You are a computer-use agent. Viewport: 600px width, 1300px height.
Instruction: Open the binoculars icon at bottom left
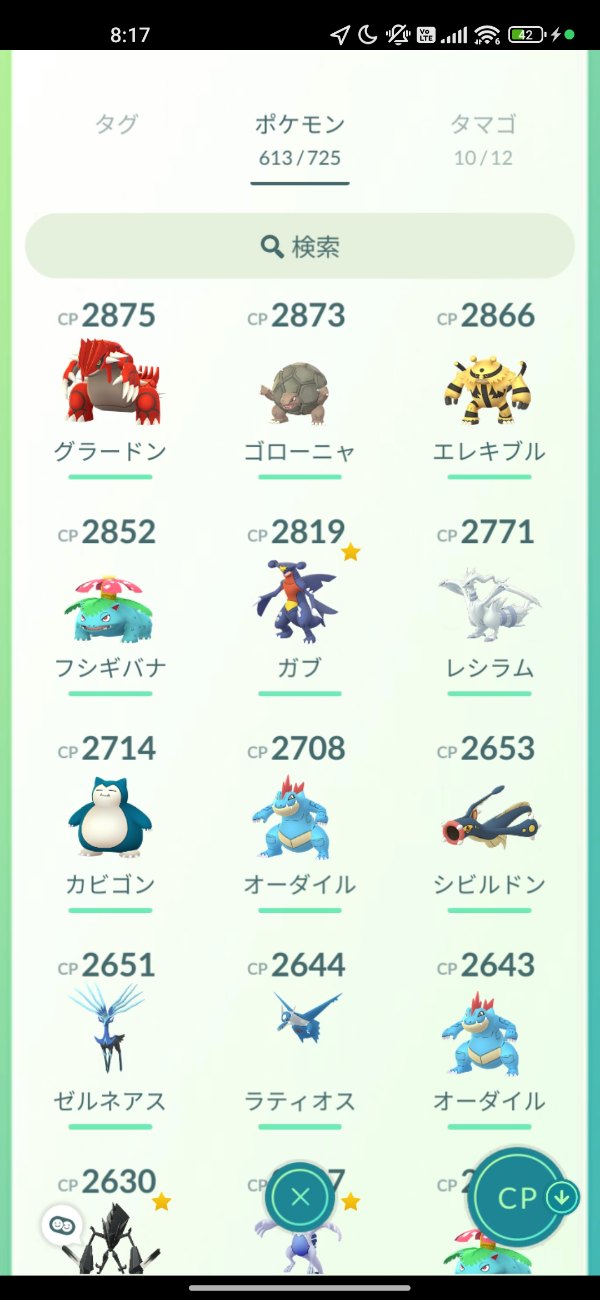pyautogui.click(x=62, y=1224)
